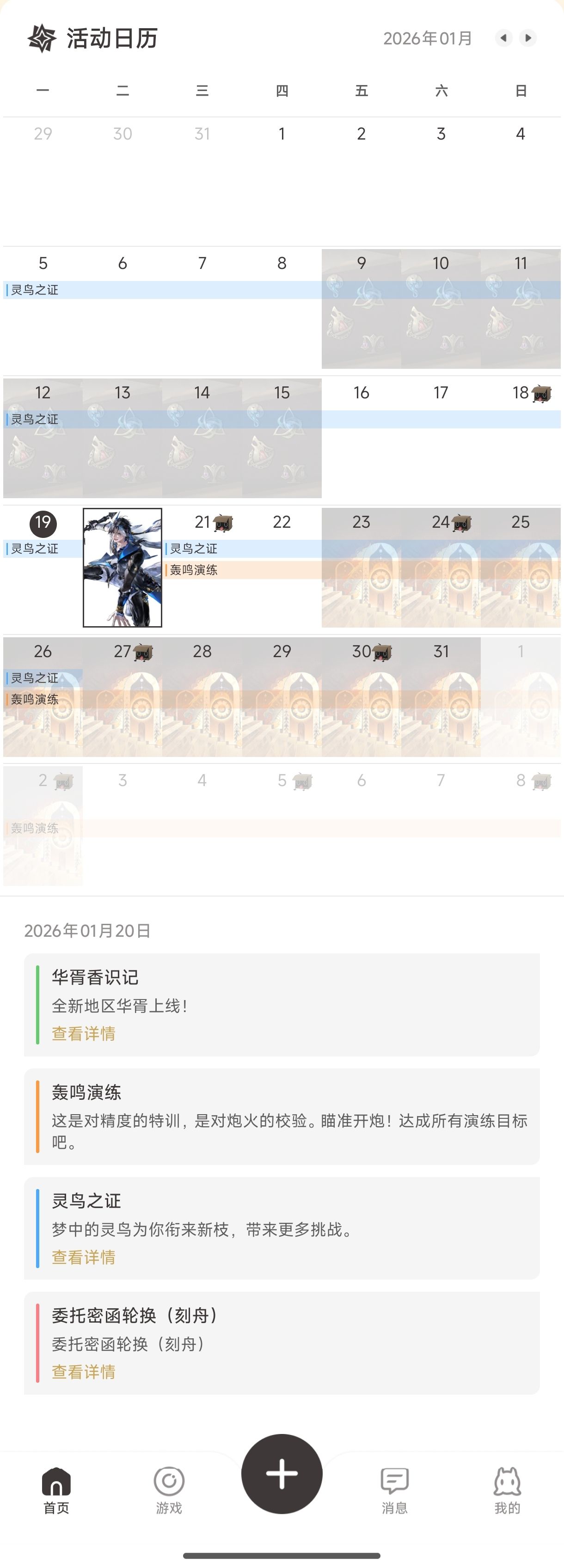564x1568 pixels.
Task: View details for 委托密函轮换（刻舟）
Action: [83, 1372]
